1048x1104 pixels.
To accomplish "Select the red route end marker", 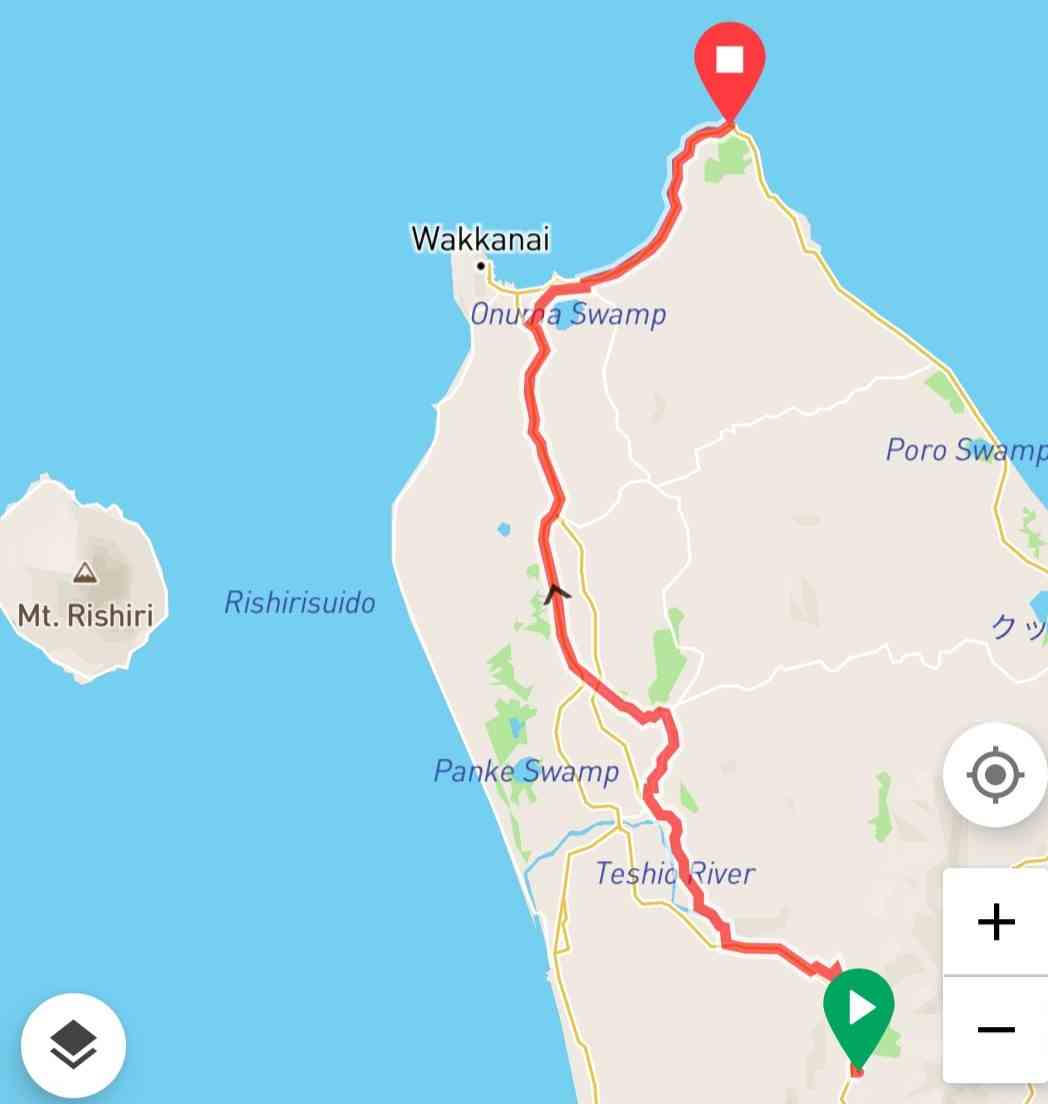I will click(x=730, y=63).
